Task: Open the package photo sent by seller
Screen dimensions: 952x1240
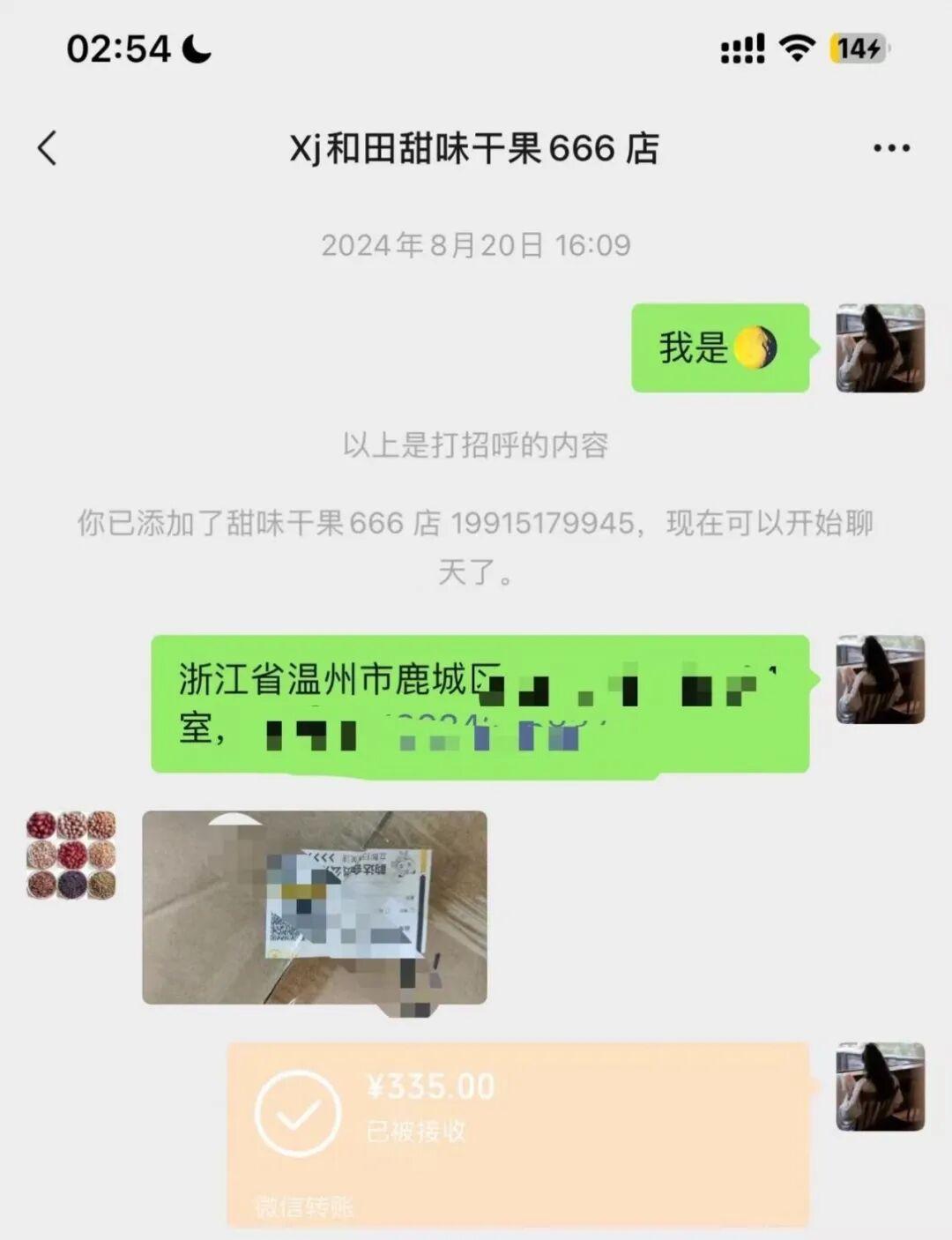Action: click(x=315, y=907)
